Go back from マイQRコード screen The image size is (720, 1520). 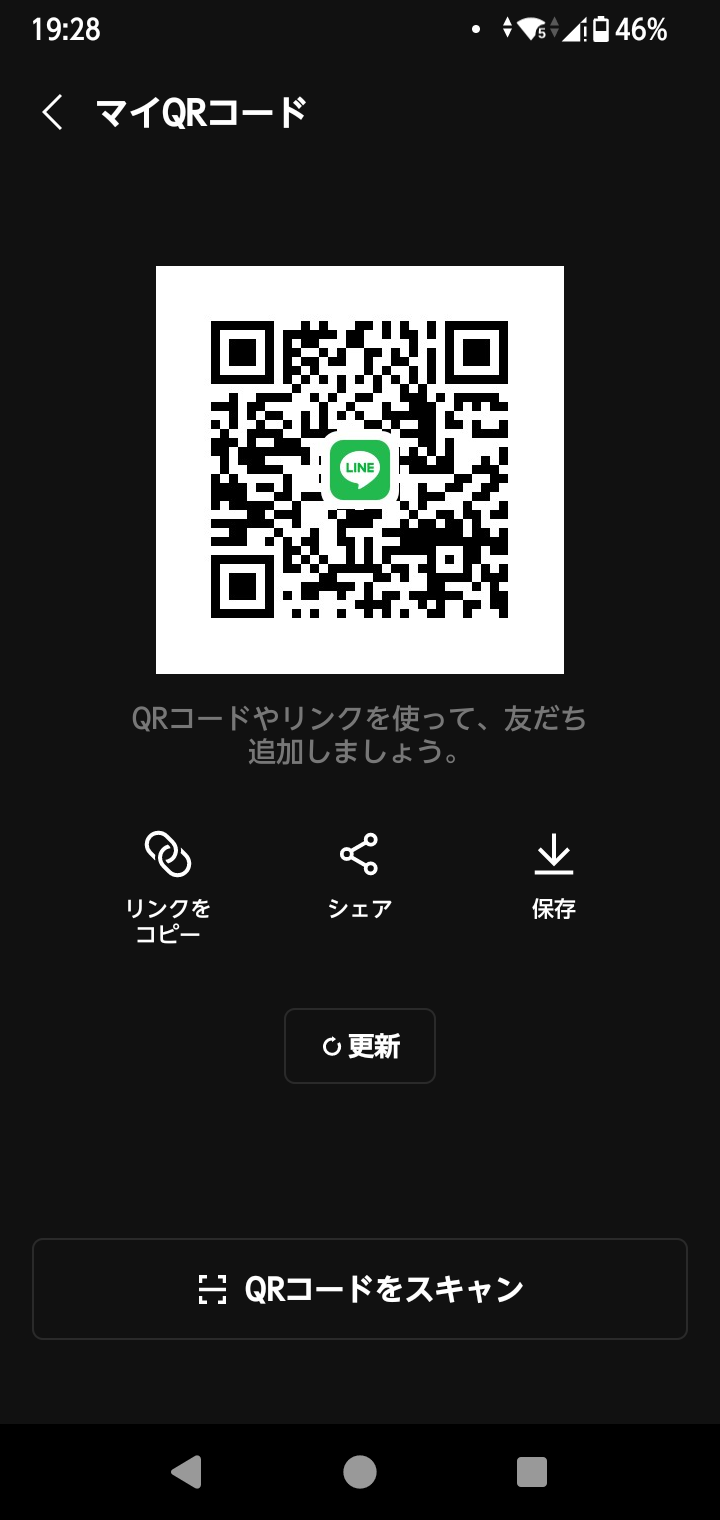(x=53, y=113)
